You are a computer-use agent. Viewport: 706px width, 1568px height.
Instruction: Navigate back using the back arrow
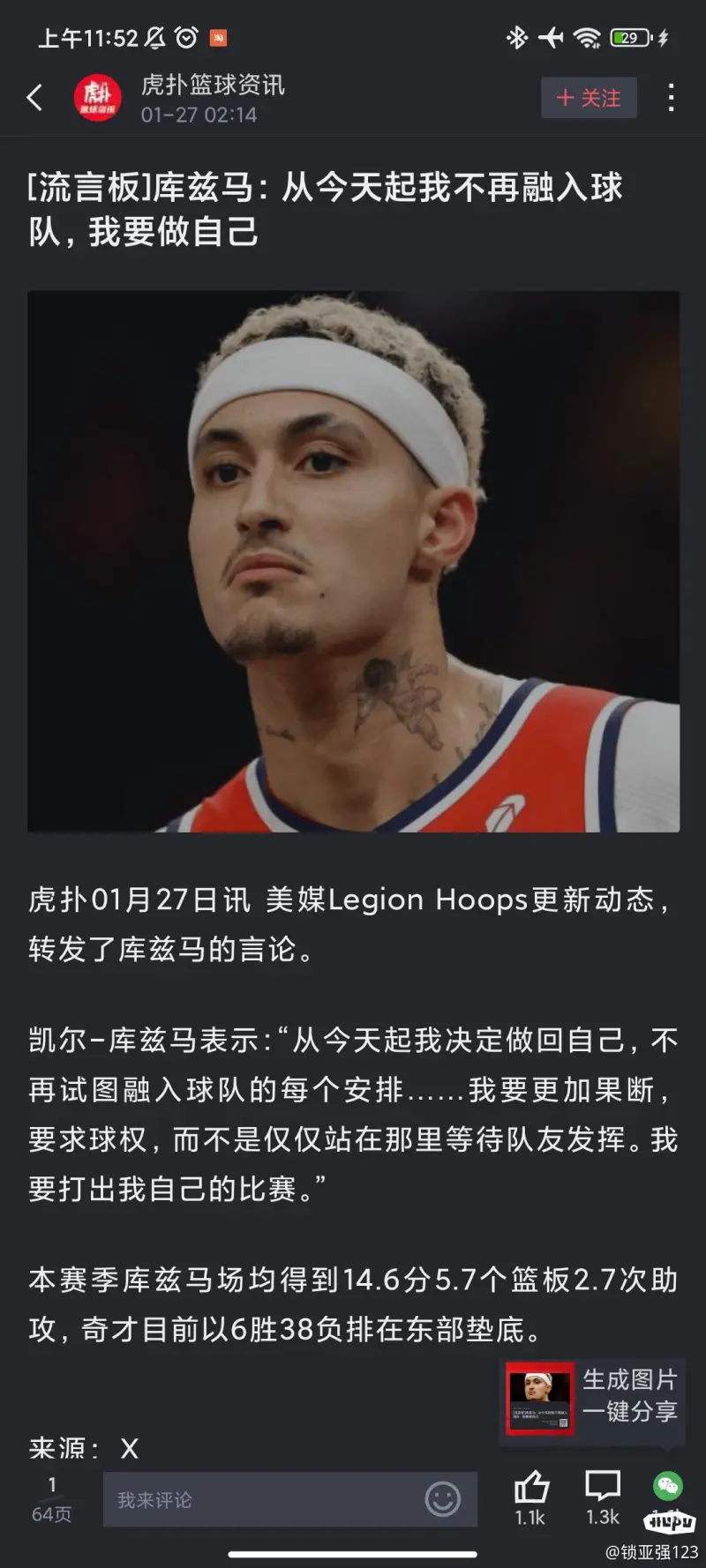(35, 98)
